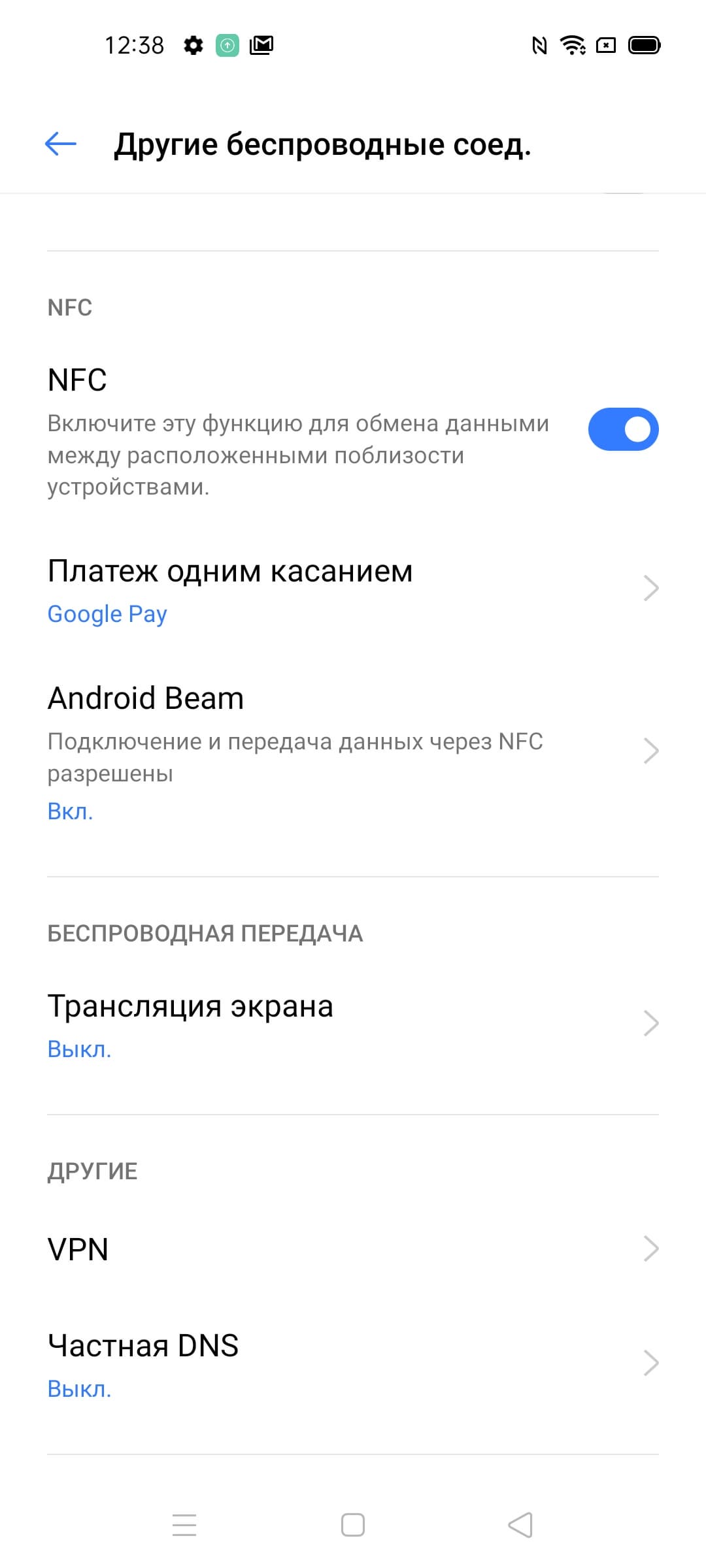
Task: Open recent apps from navigation bar
Action: pos(184,1526)
